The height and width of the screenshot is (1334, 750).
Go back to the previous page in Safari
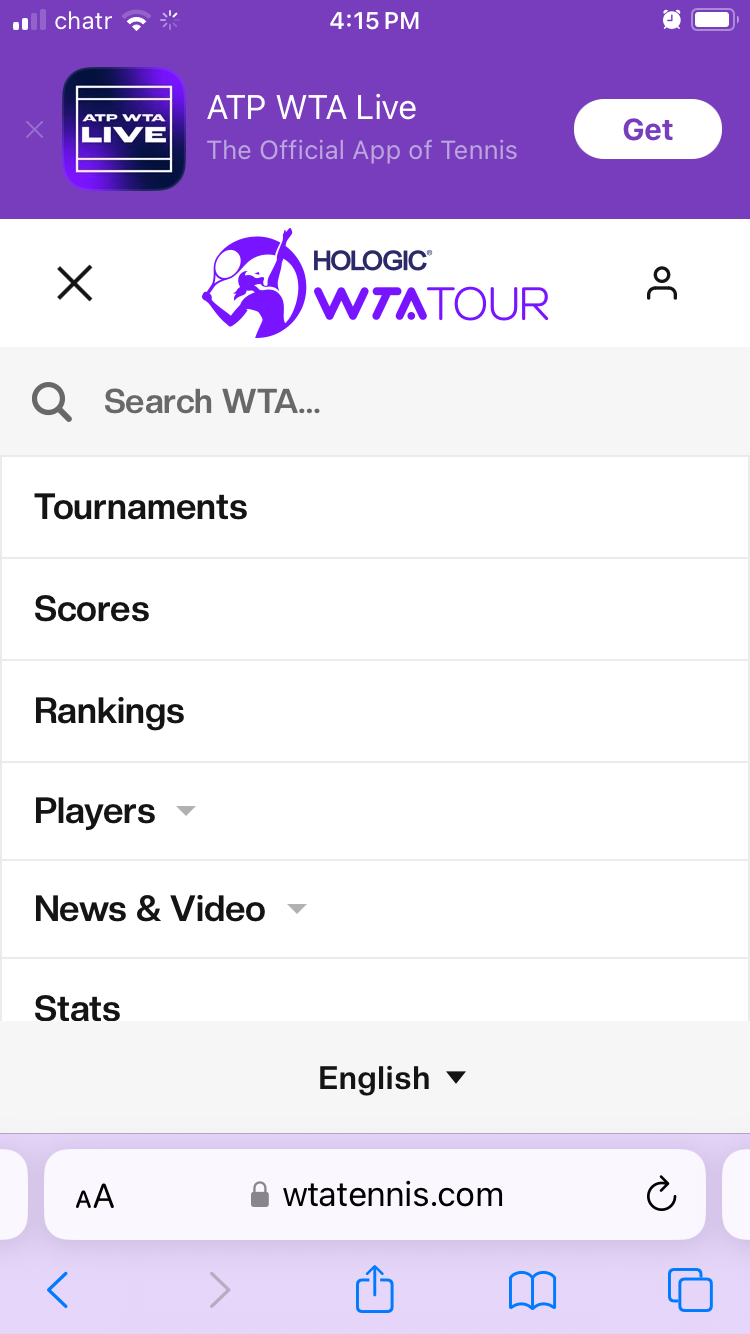[x=58, y=1290]
